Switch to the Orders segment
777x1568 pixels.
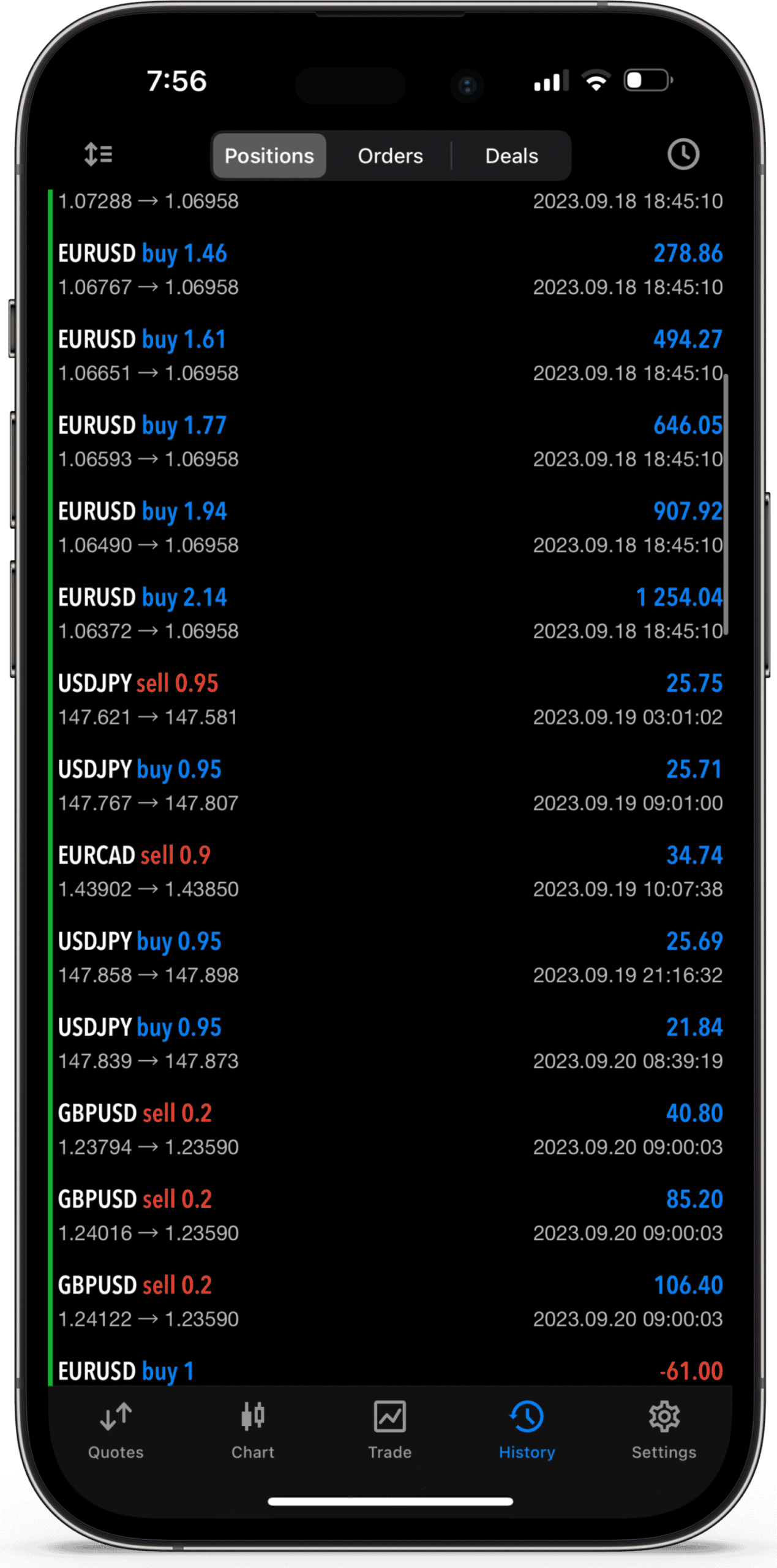(390, 156)
